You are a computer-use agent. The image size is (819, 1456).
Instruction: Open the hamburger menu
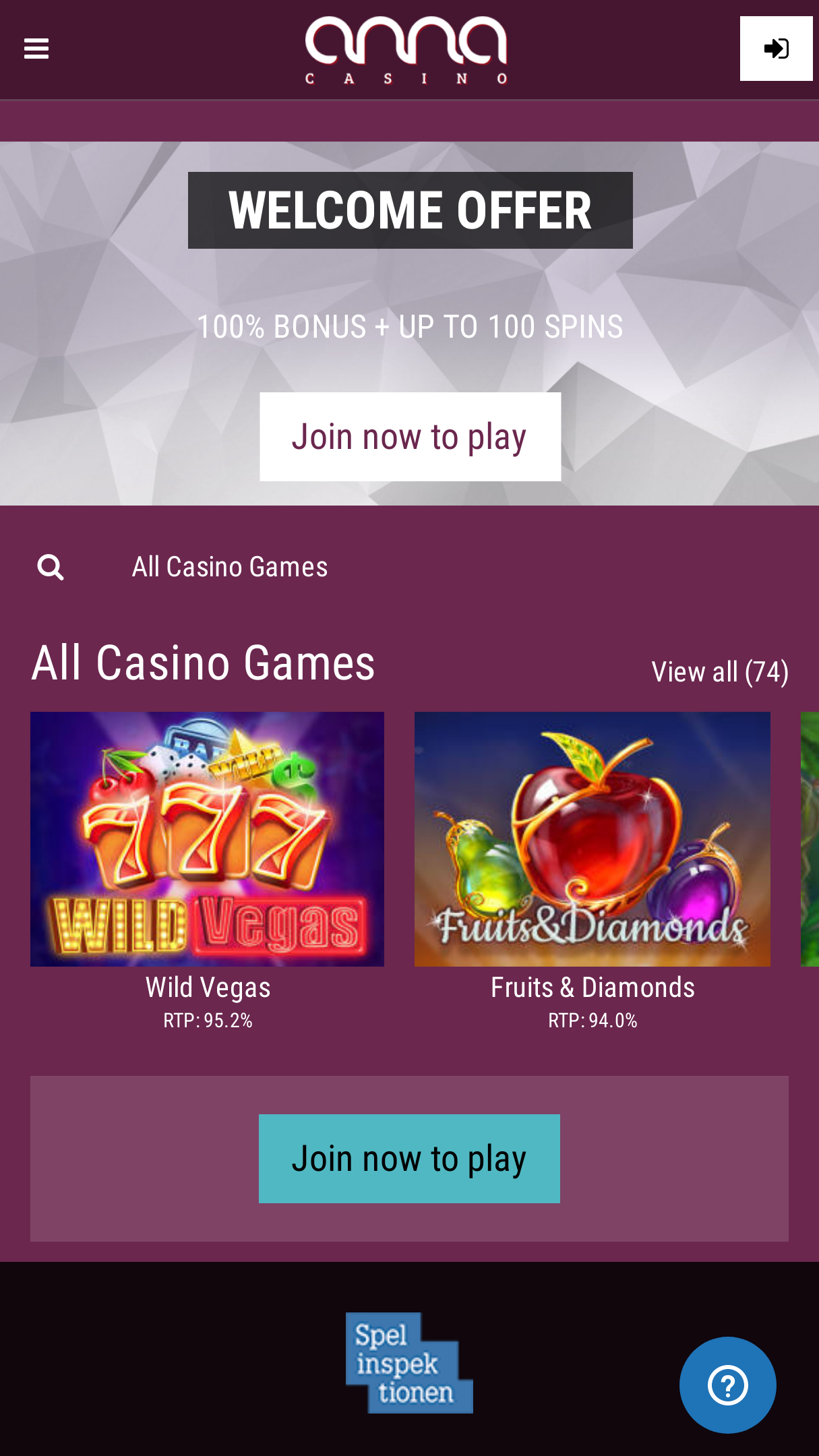click(x=36, y=49)
